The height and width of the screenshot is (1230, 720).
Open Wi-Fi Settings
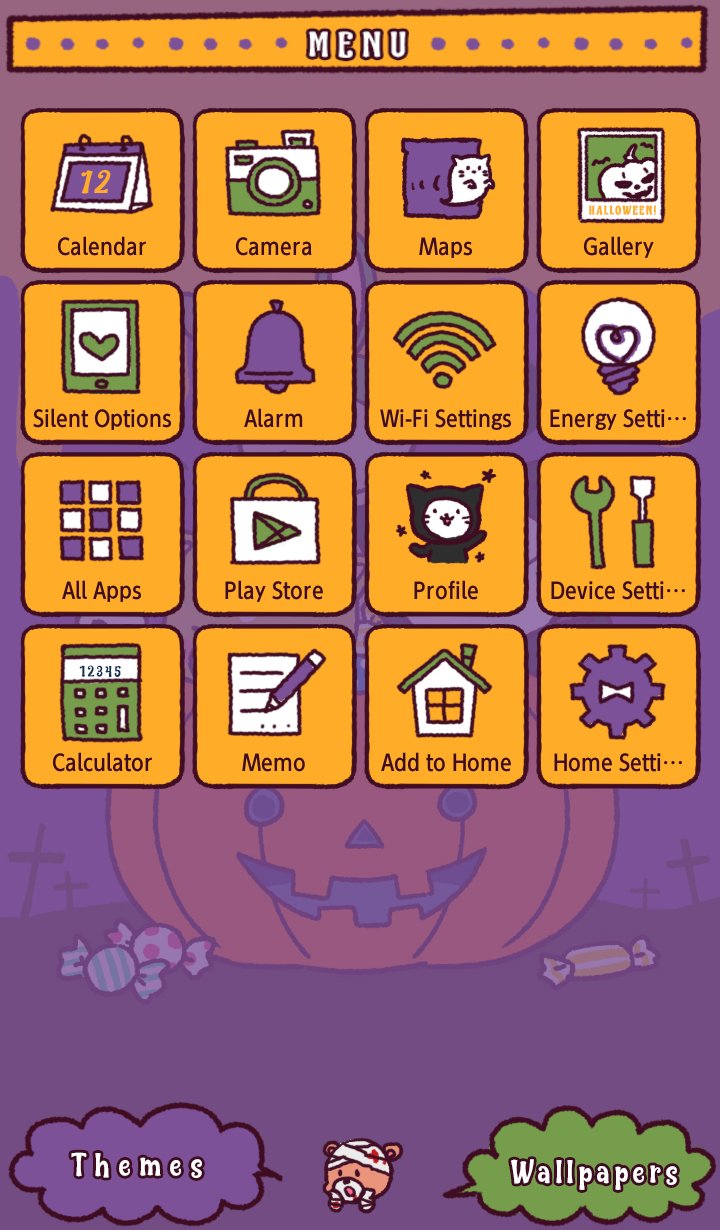tap(446, 362)
